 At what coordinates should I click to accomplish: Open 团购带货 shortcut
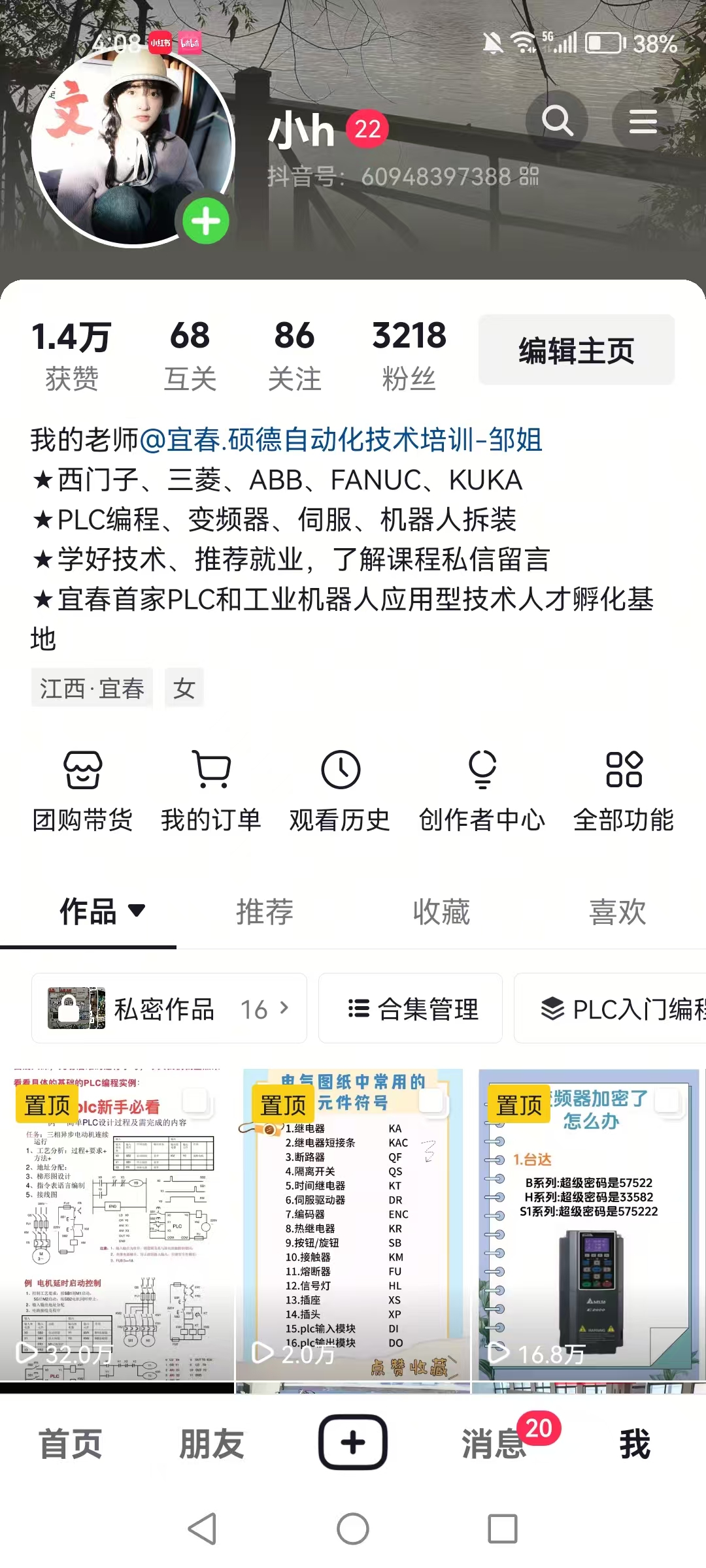click(x=82, y=791)
